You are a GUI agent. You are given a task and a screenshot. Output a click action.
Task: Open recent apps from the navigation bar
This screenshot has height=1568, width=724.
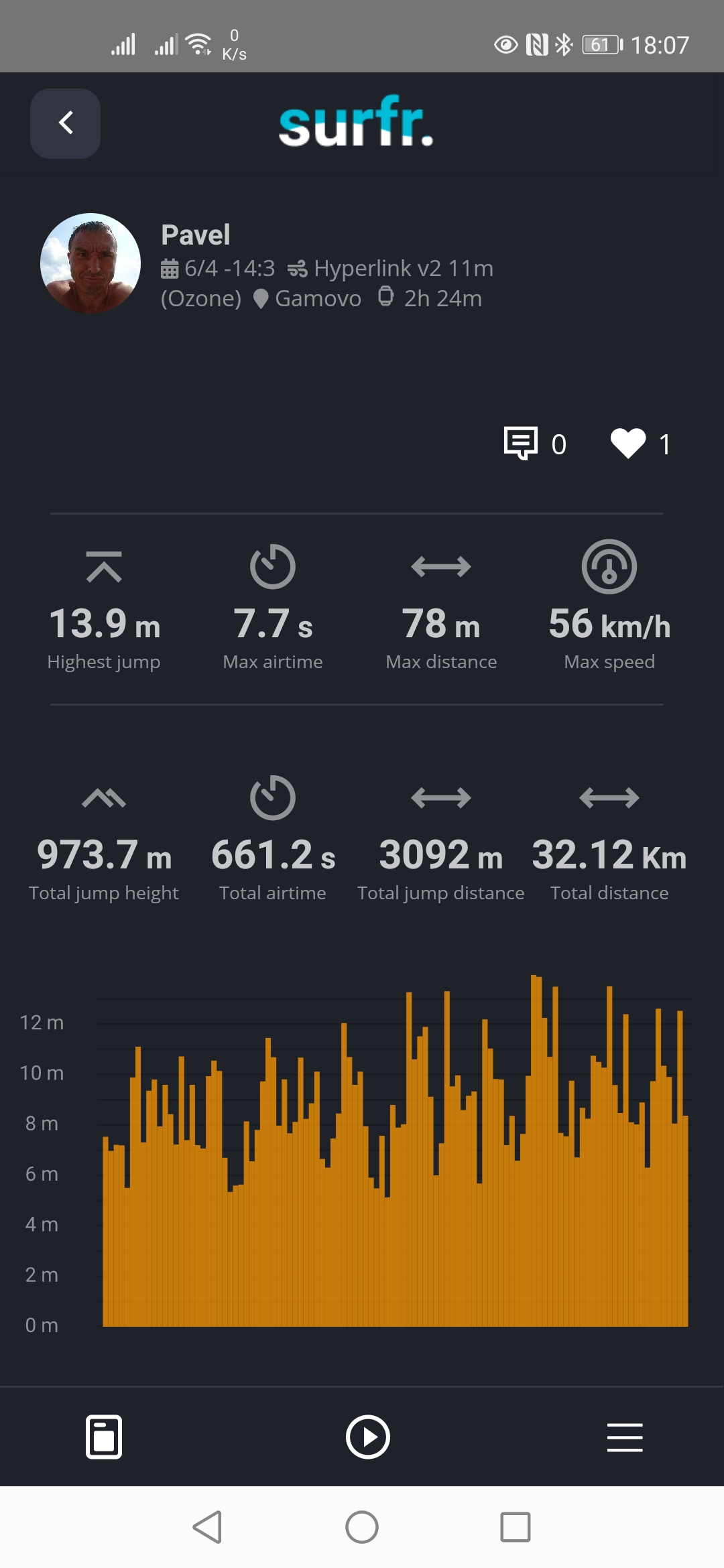click(x=516, y=1527)
